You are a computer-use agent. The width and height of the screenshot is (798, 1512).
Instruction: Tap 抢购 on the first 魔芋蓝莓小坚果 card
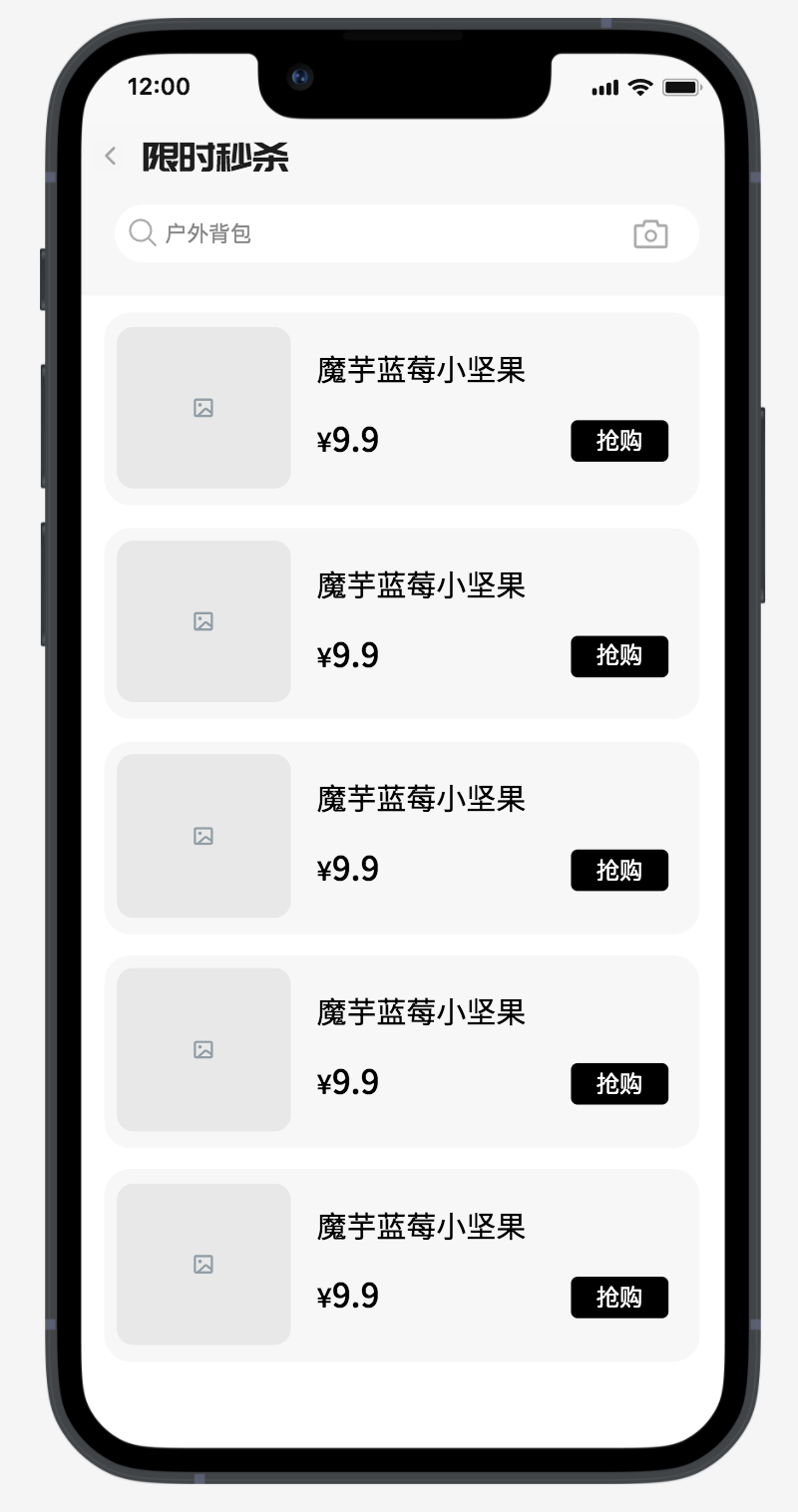pos(619,441)
